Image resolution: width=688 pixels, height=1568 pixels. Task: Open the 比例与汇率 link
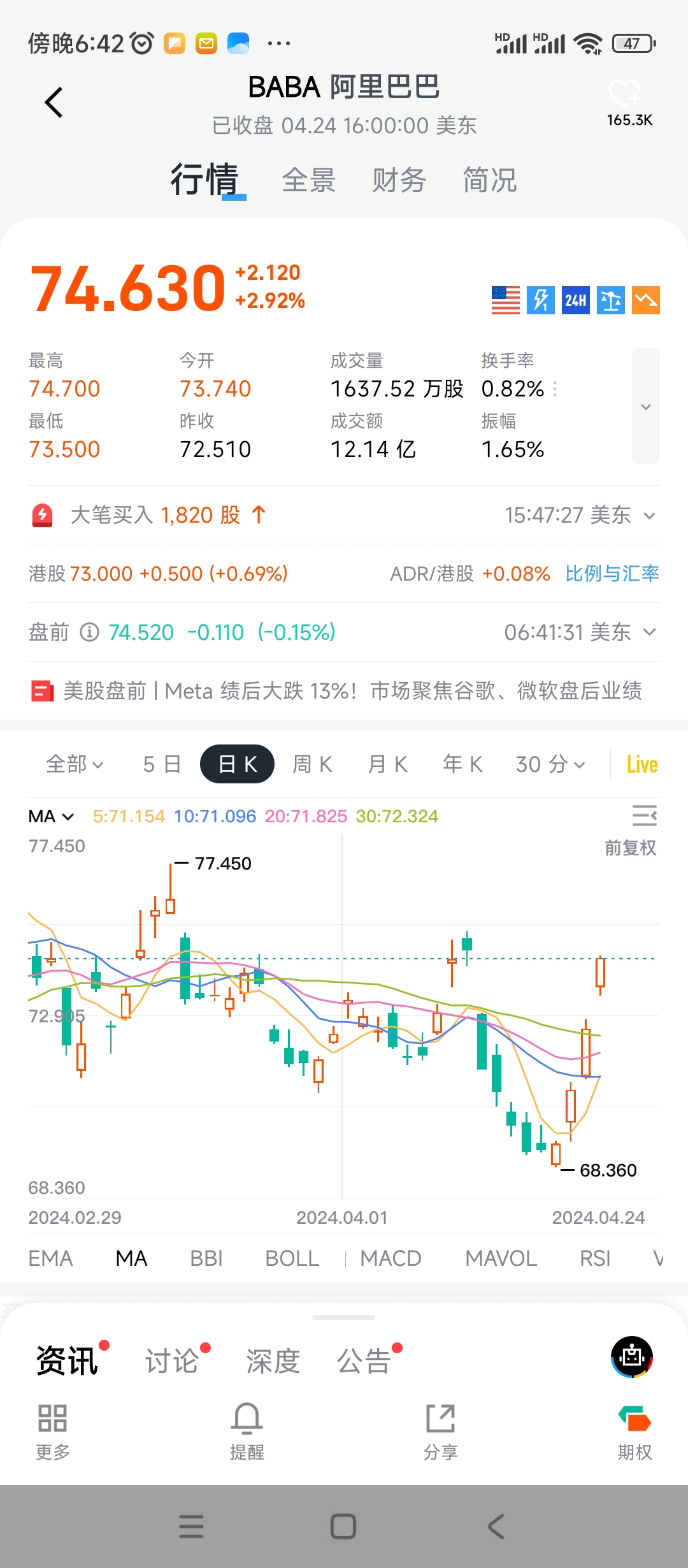[x=612, y=574]
